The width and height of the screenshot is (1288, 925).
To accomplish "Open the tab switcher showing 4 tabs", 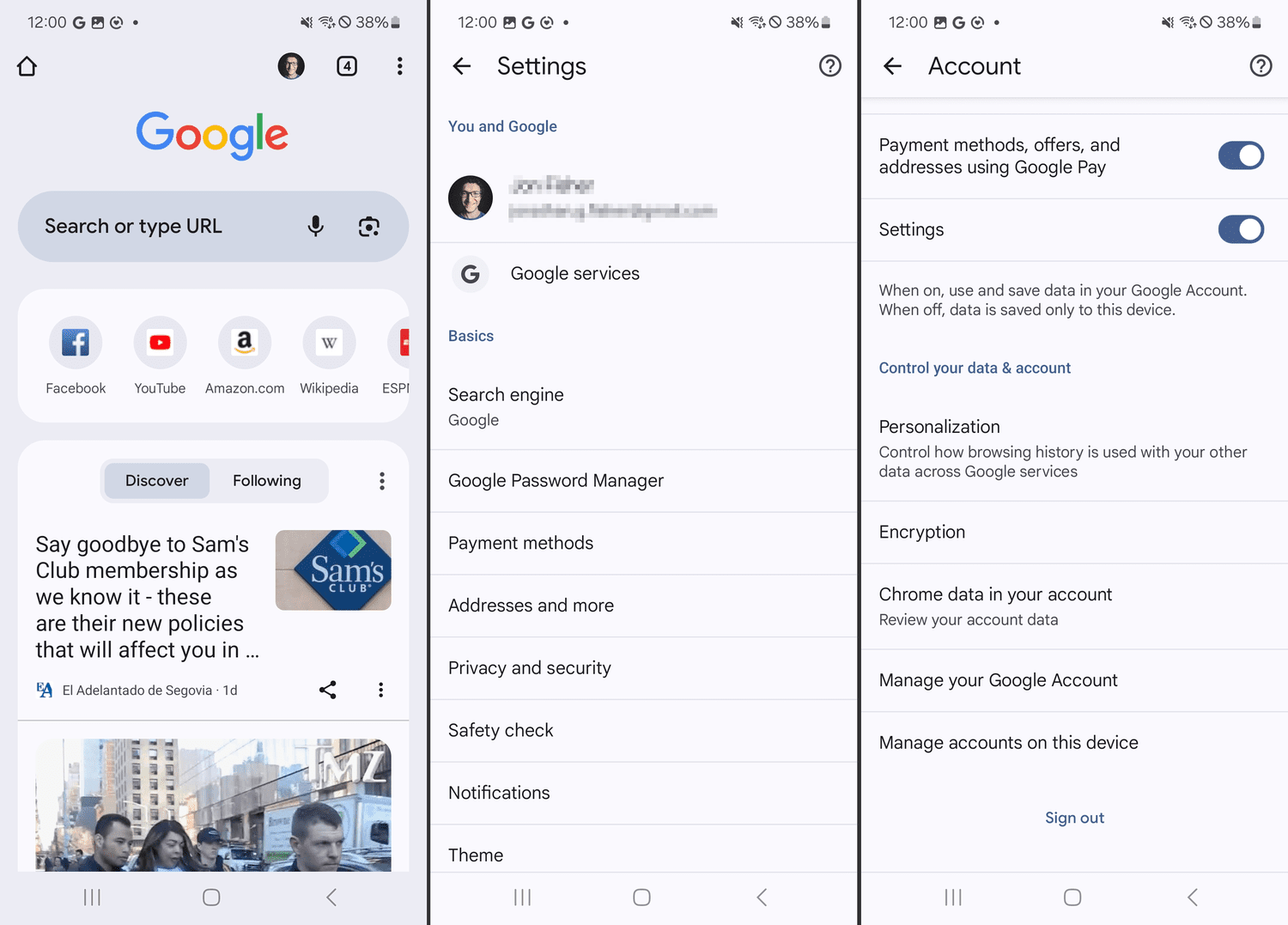I will click(347, 66).
